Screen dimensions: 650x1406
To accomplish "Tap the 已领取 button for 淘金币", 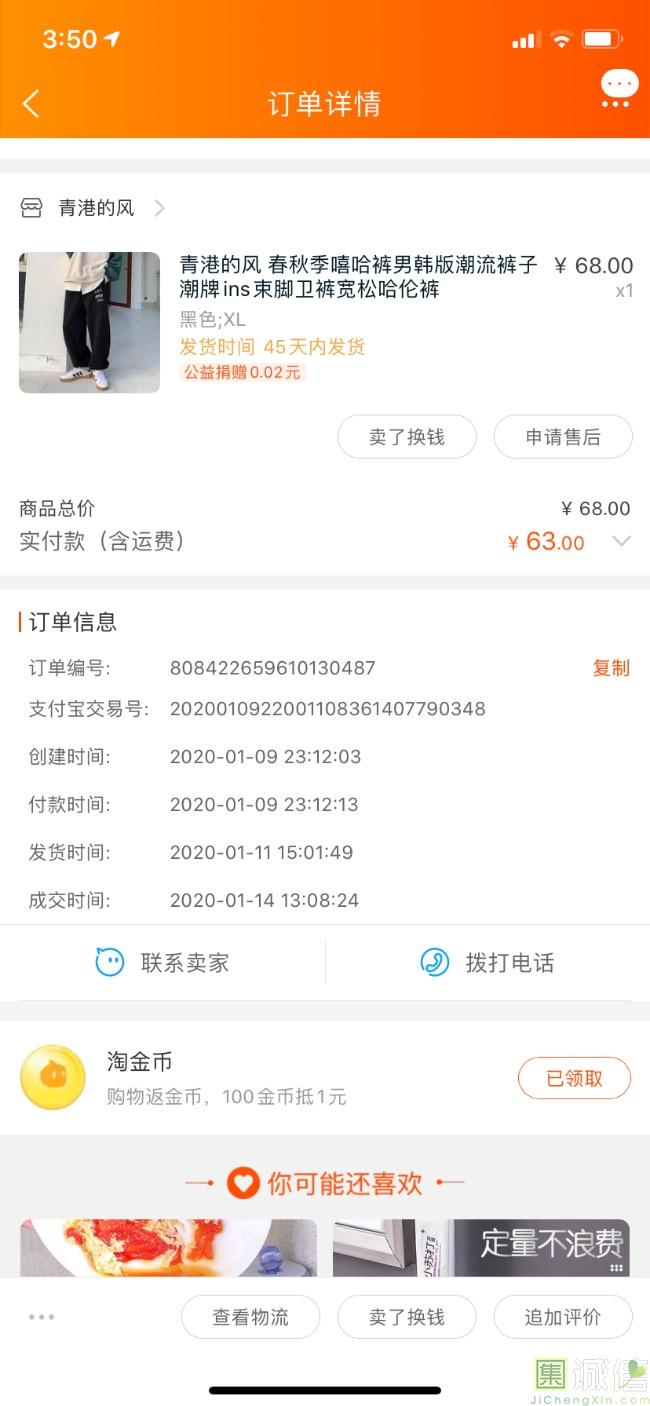I will (x=574, y=1078).
